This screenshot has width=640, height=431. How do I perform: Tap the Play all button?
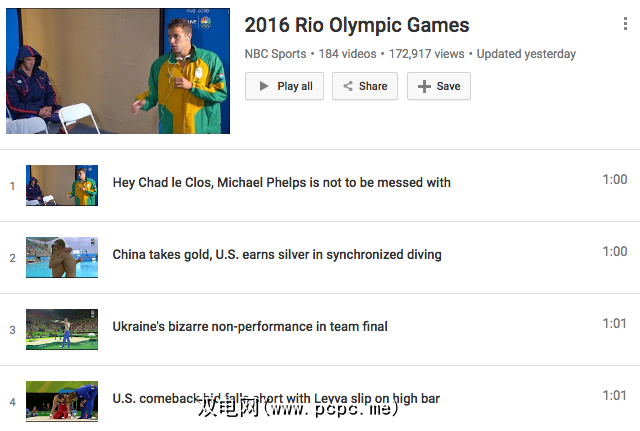coord(284,86)
